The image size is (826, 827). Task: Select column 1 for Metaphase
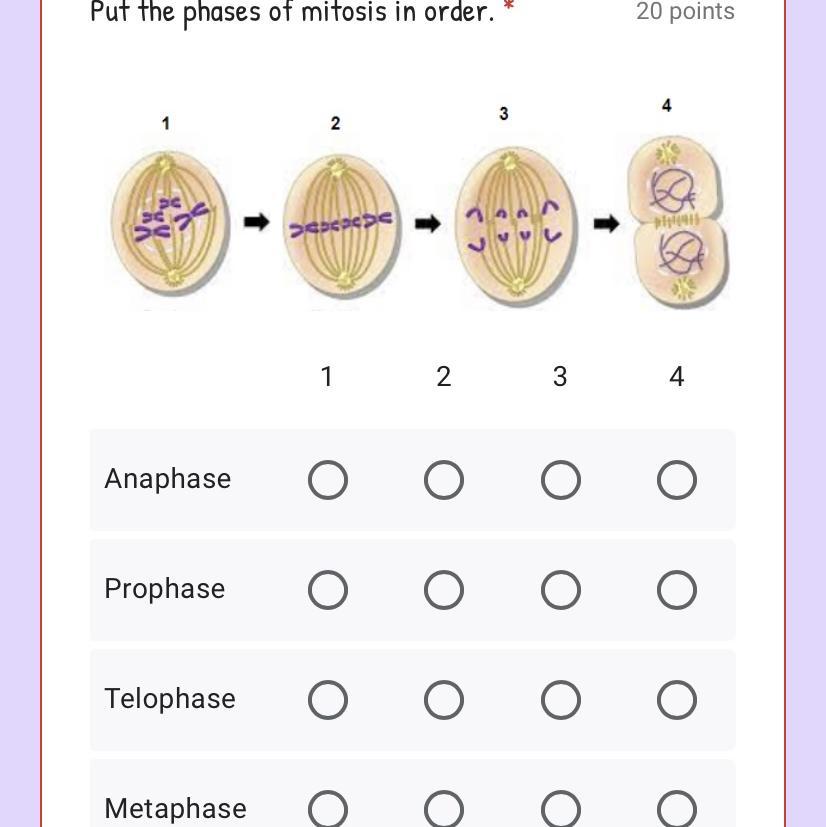328,809
